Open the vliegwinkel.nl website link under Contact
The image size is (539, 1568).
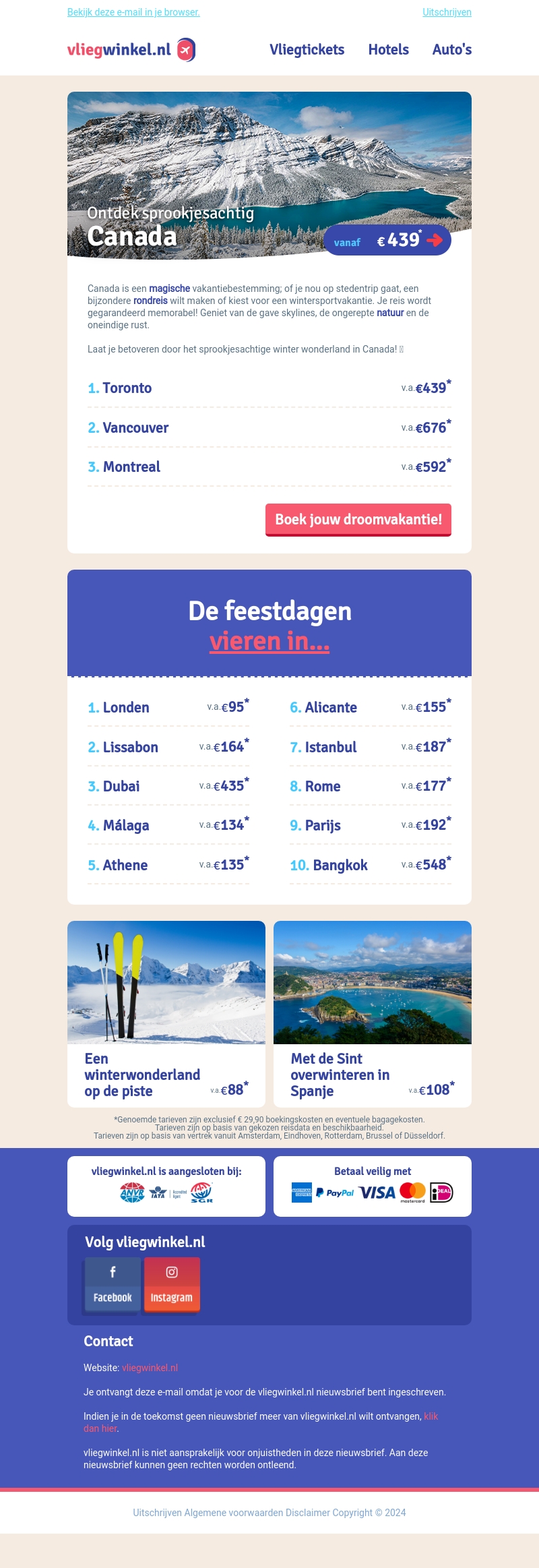(x=150, y=1368)
